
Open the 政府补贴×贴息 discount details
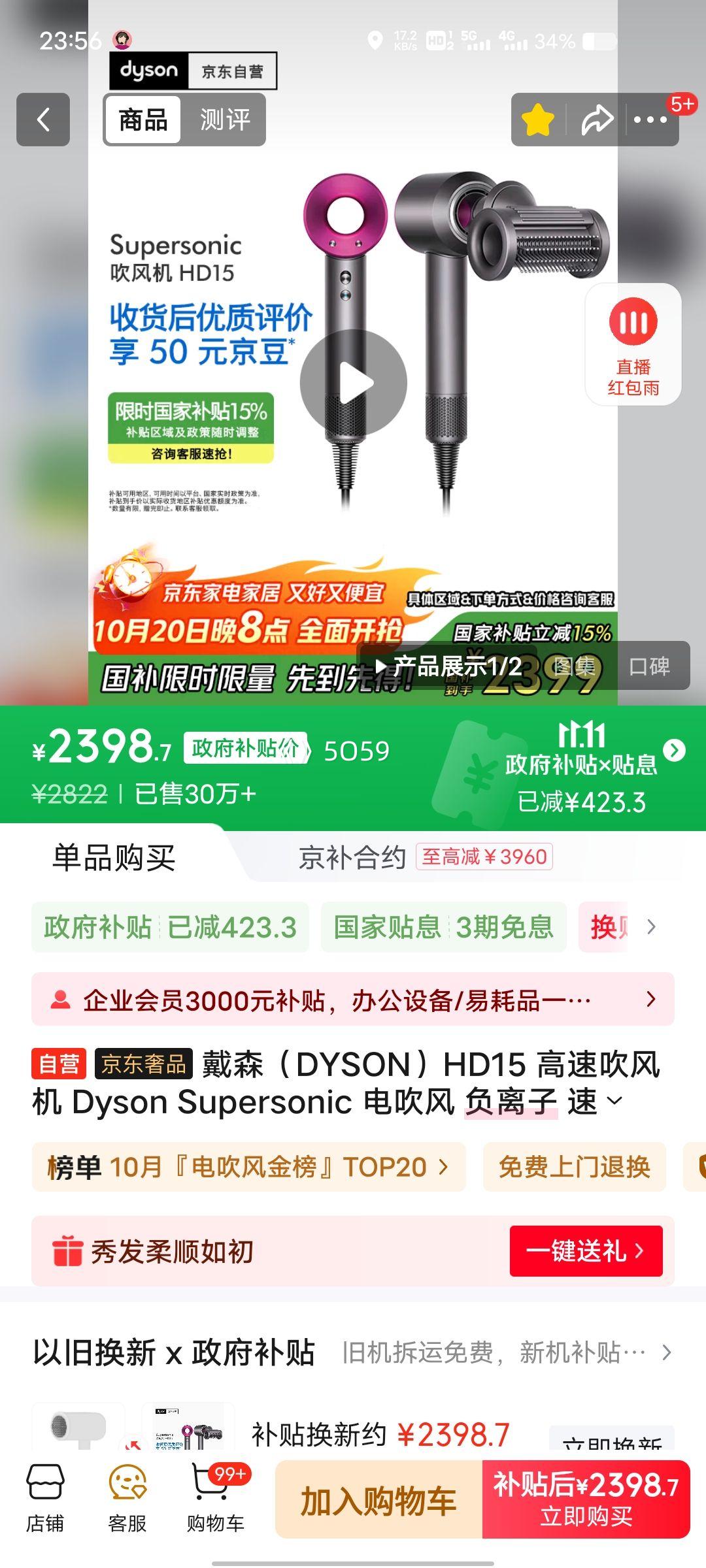[673, 751]
